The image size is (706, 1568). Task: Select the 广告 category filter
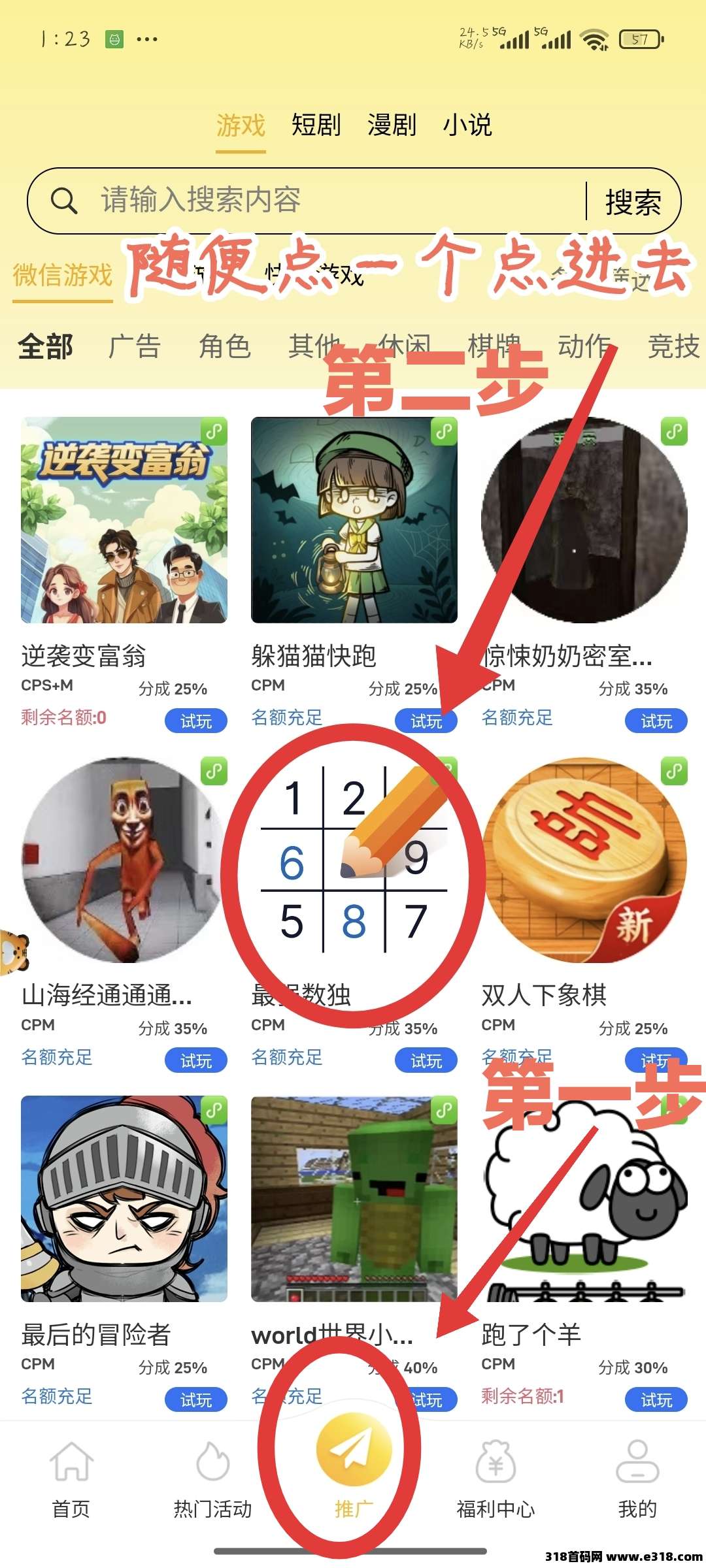pyautogui.click(x=135, y=346)
